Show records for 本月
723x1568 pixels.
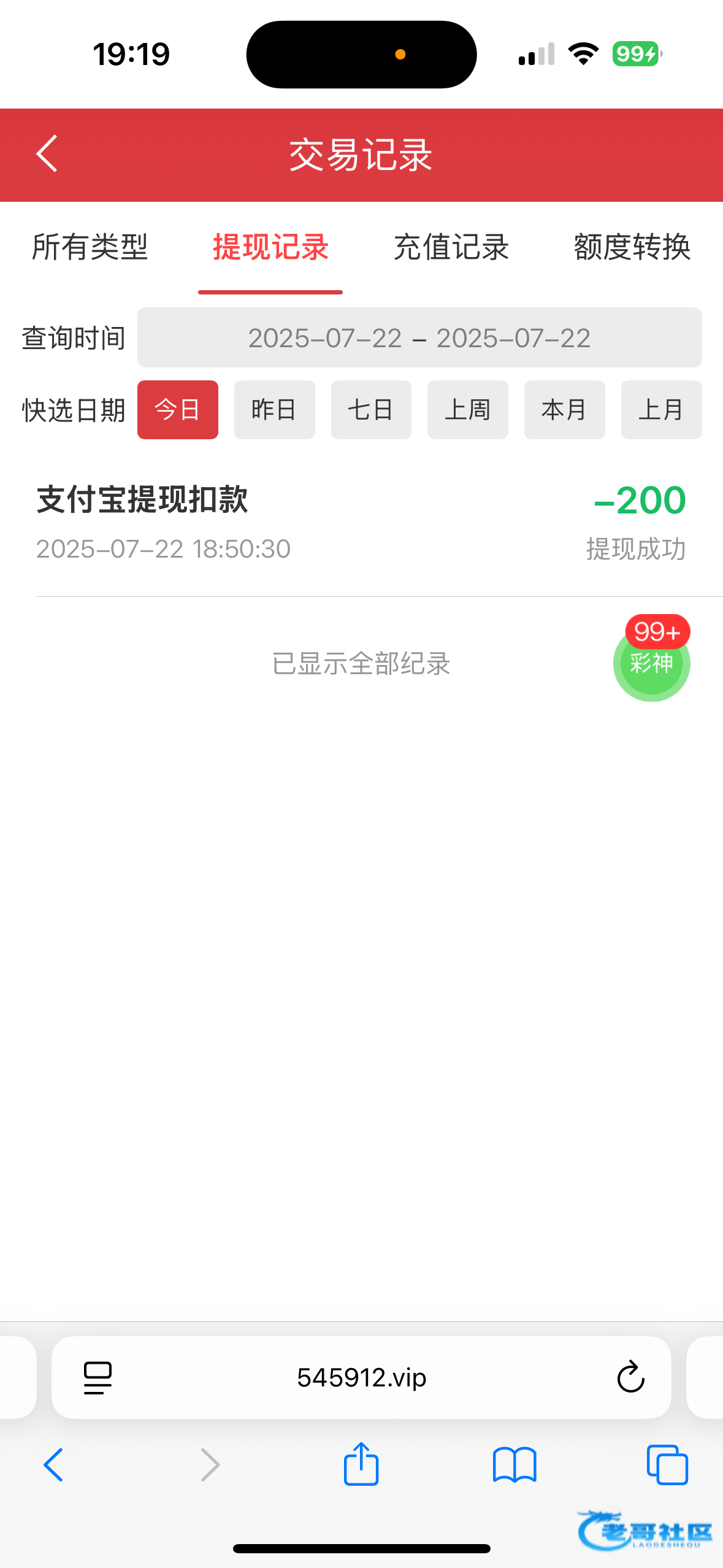click(564, 410)
